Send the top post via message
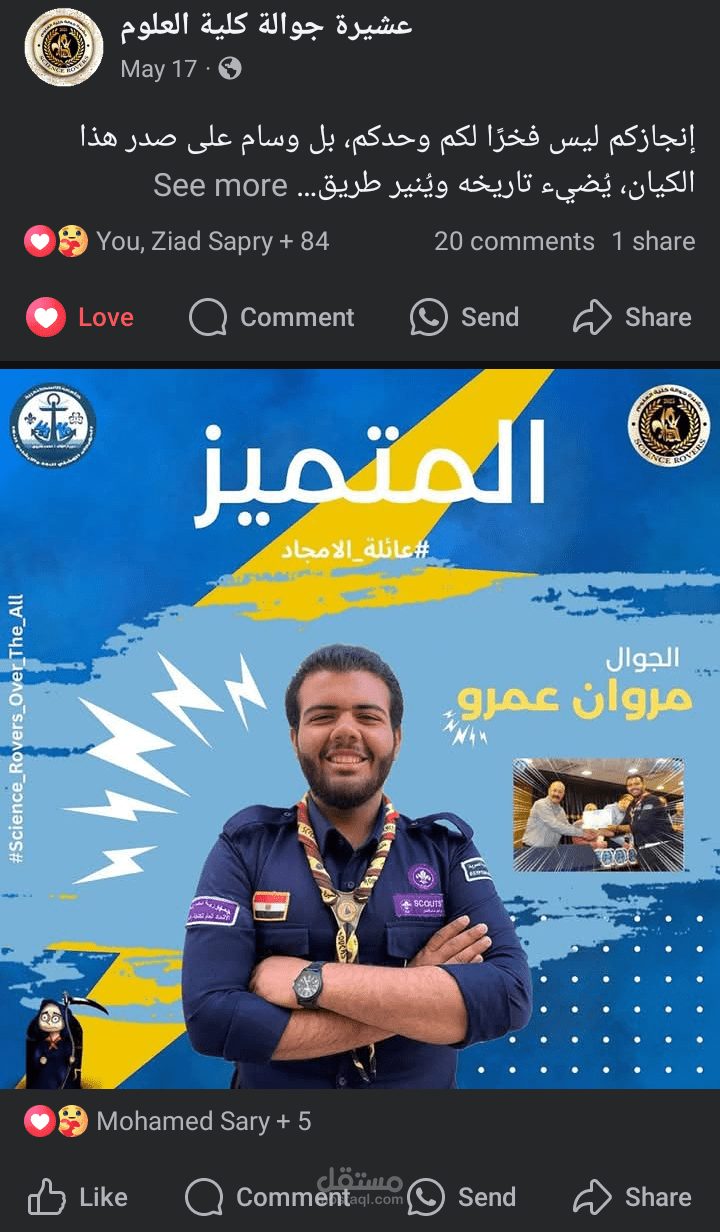 (465, 317)
